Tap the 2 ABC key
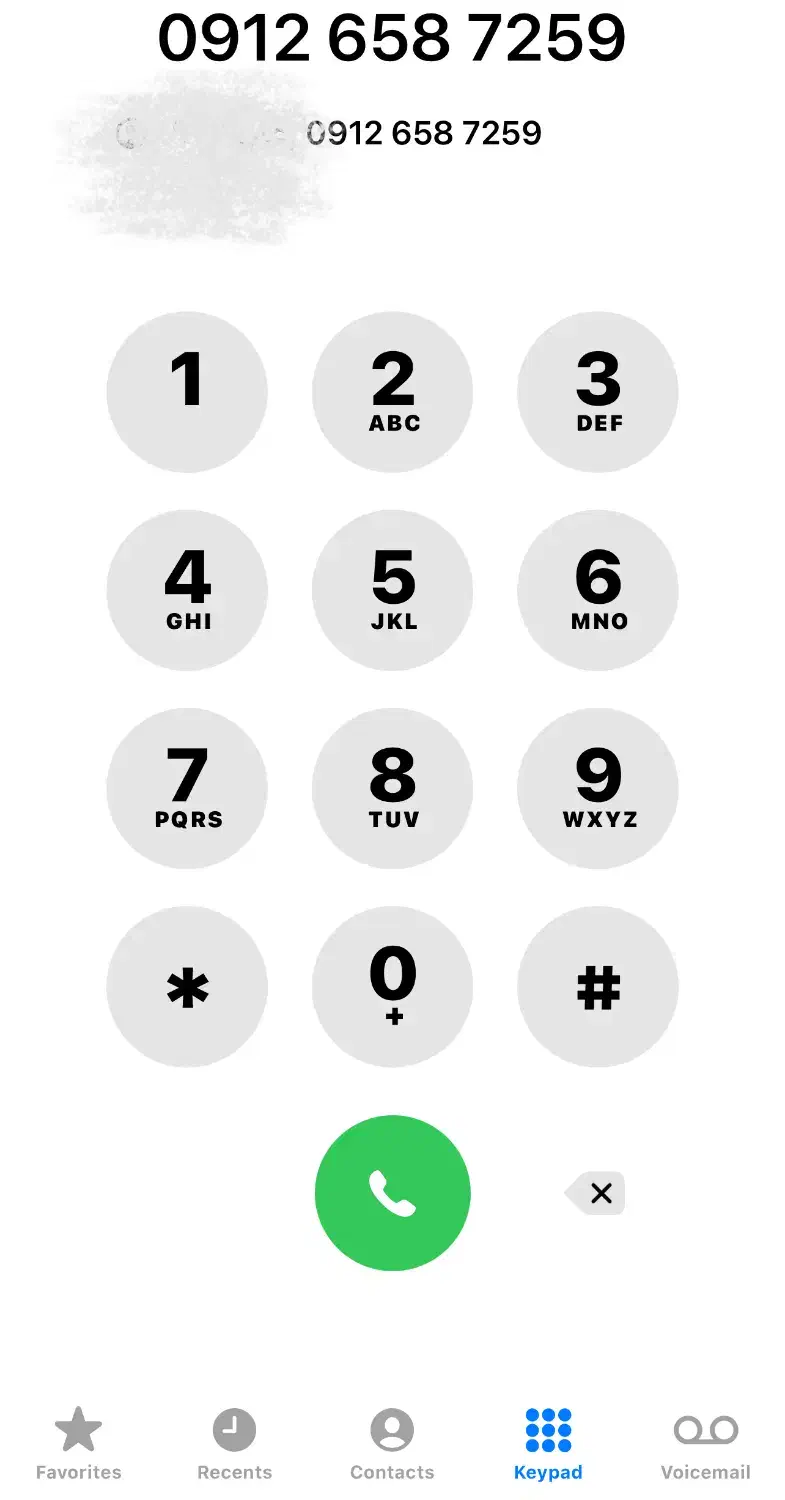Viewport: 785px width, 1500px height. click(x=393, y=392)
